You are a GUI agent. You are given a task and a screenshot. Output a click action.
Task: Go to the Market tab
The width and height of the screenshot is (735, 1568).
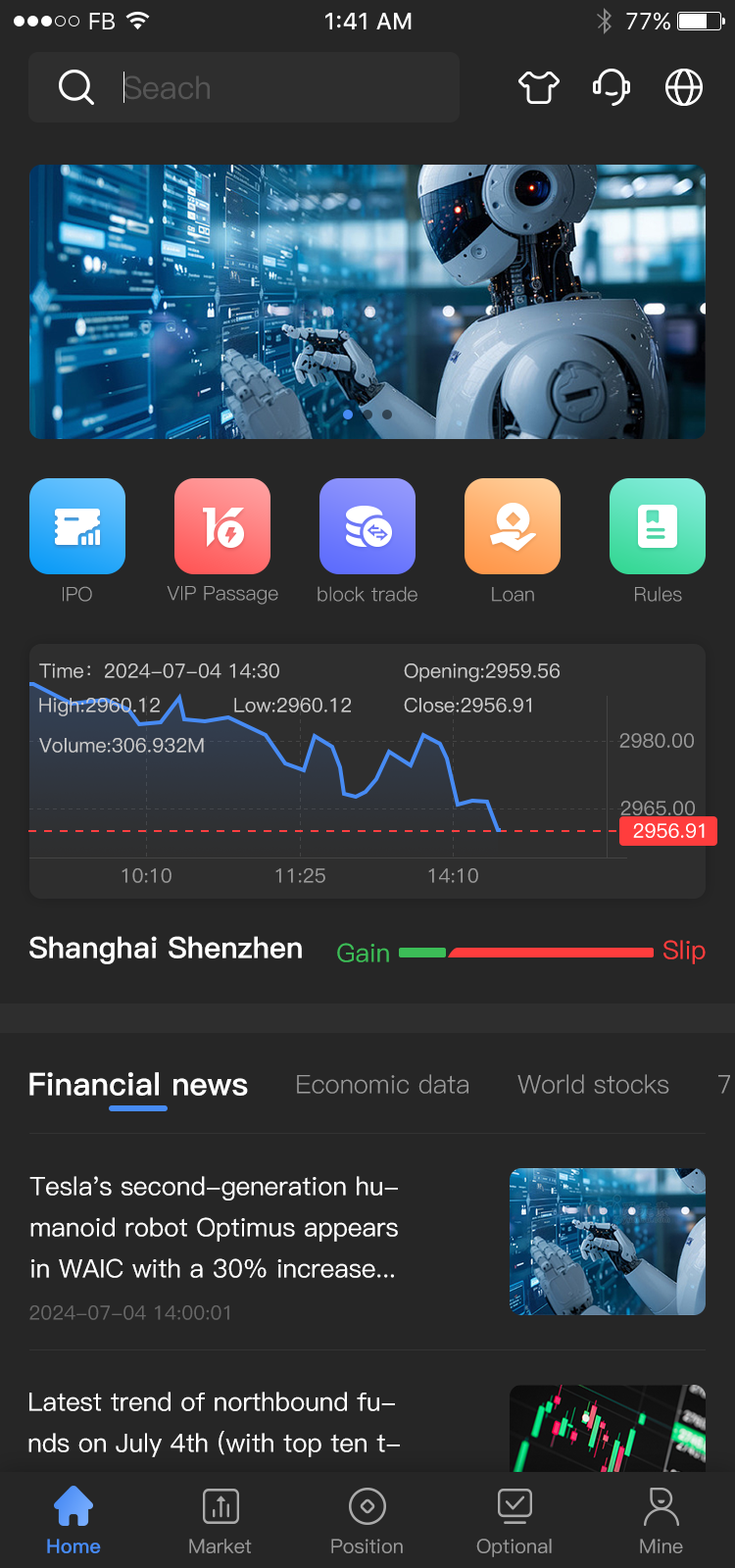(220, 1520)
